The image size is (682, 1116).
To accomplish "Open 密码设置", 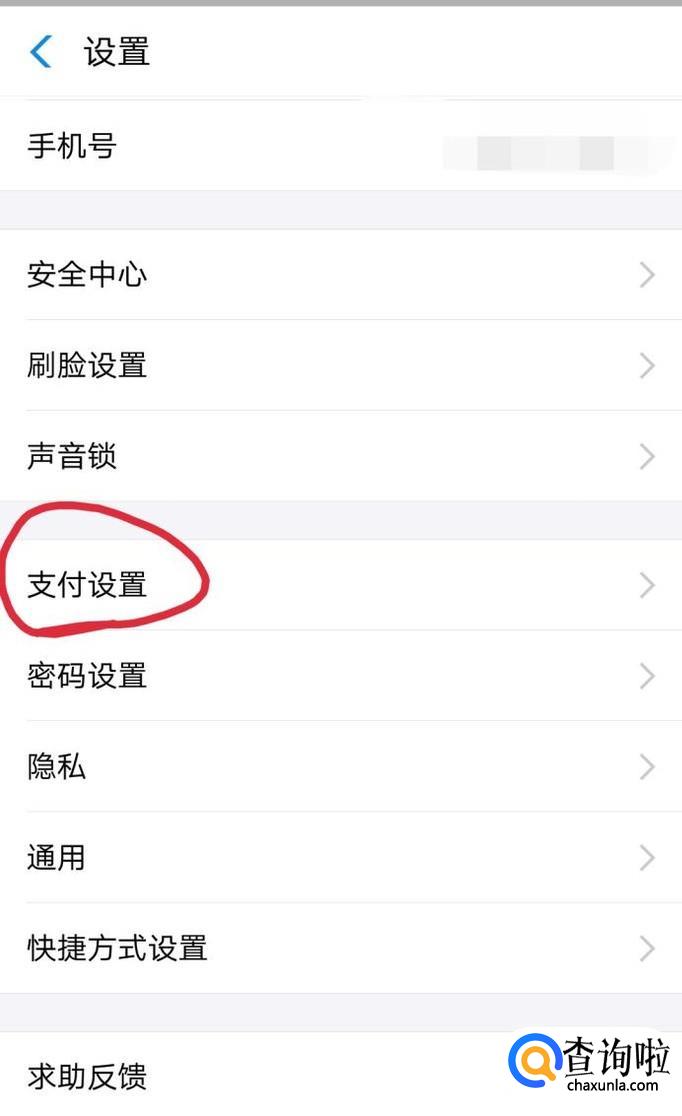I will [341, 675].
